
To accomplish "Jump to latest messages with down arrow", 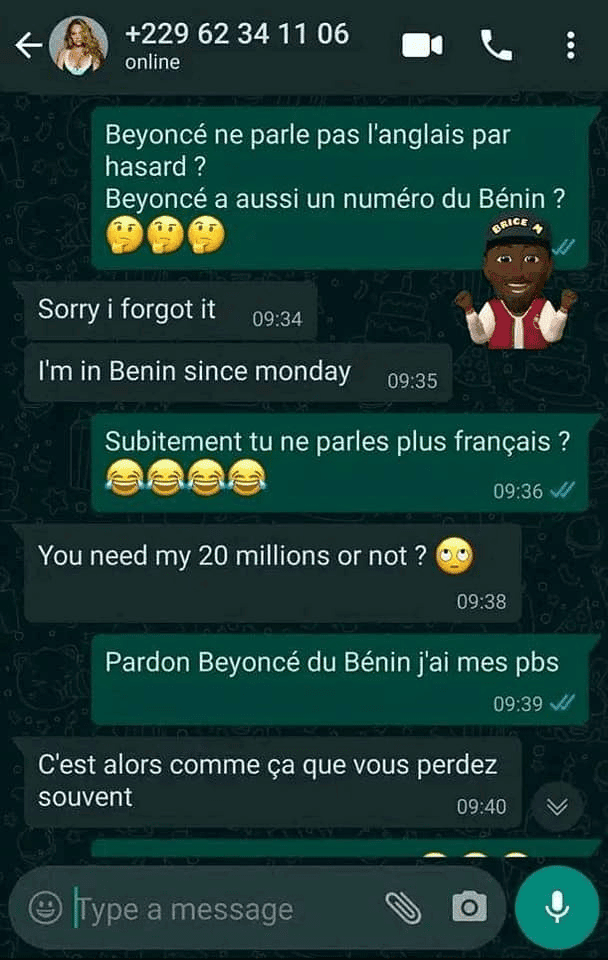I will (557, 807).
